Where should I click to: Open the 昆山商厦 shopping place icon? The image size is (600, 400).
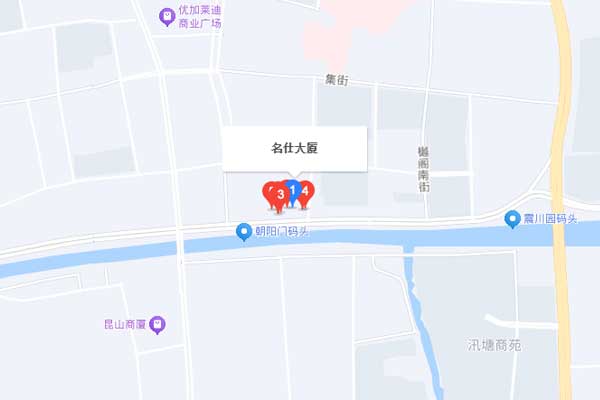pyautogui.click(x=158, y=325)
